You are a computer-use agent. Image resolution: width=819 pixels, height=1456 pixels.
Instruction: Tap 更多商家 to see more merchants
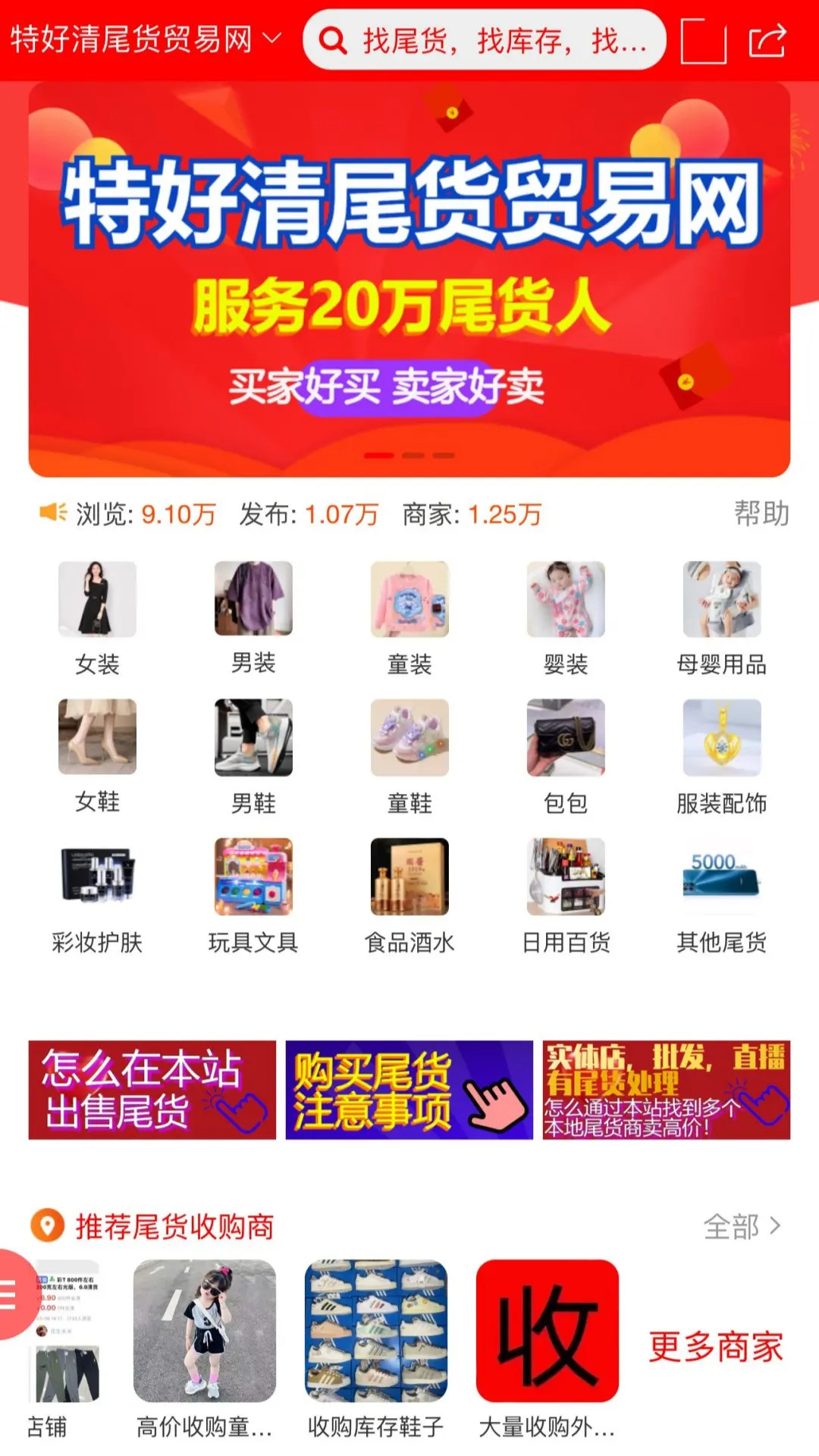coord(715,1347)
